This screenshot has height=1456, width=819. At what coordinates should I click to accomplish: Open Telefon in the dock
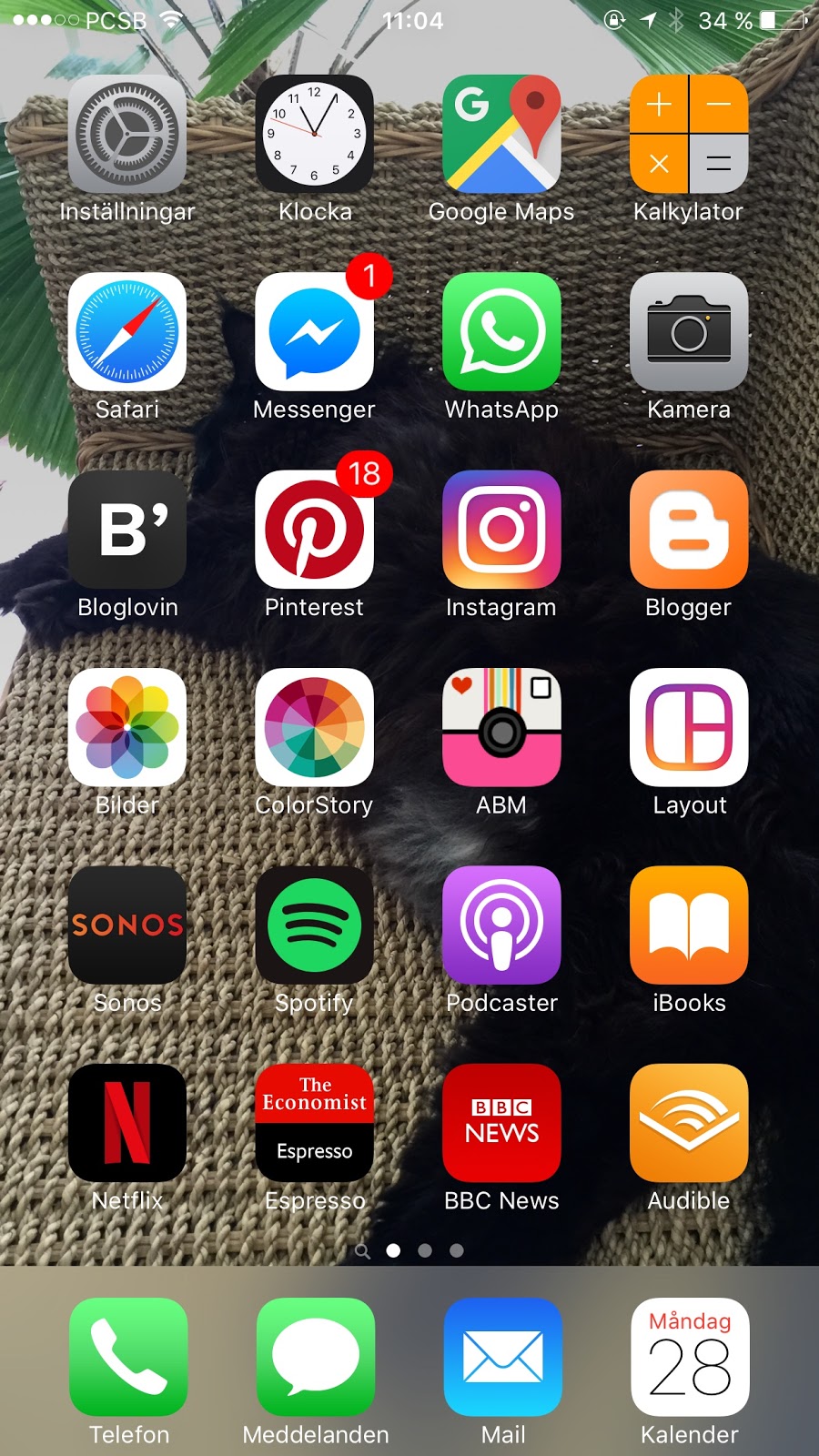(x=128, y=1357)
